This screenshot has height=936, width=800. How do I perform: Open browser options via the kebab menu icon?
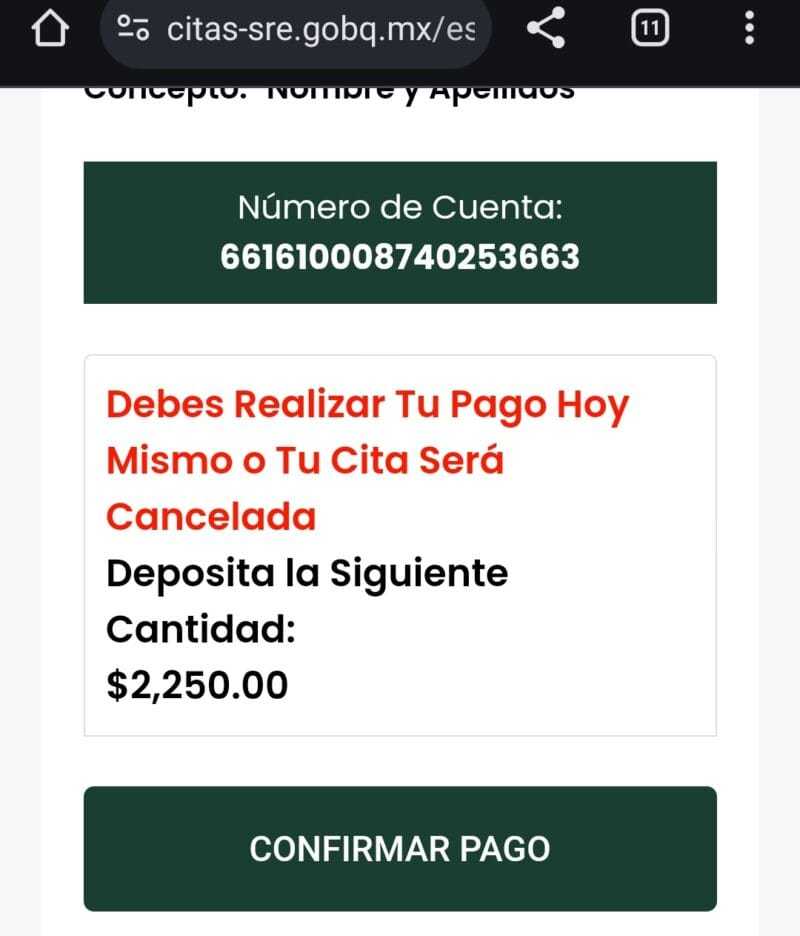[748, 27]
